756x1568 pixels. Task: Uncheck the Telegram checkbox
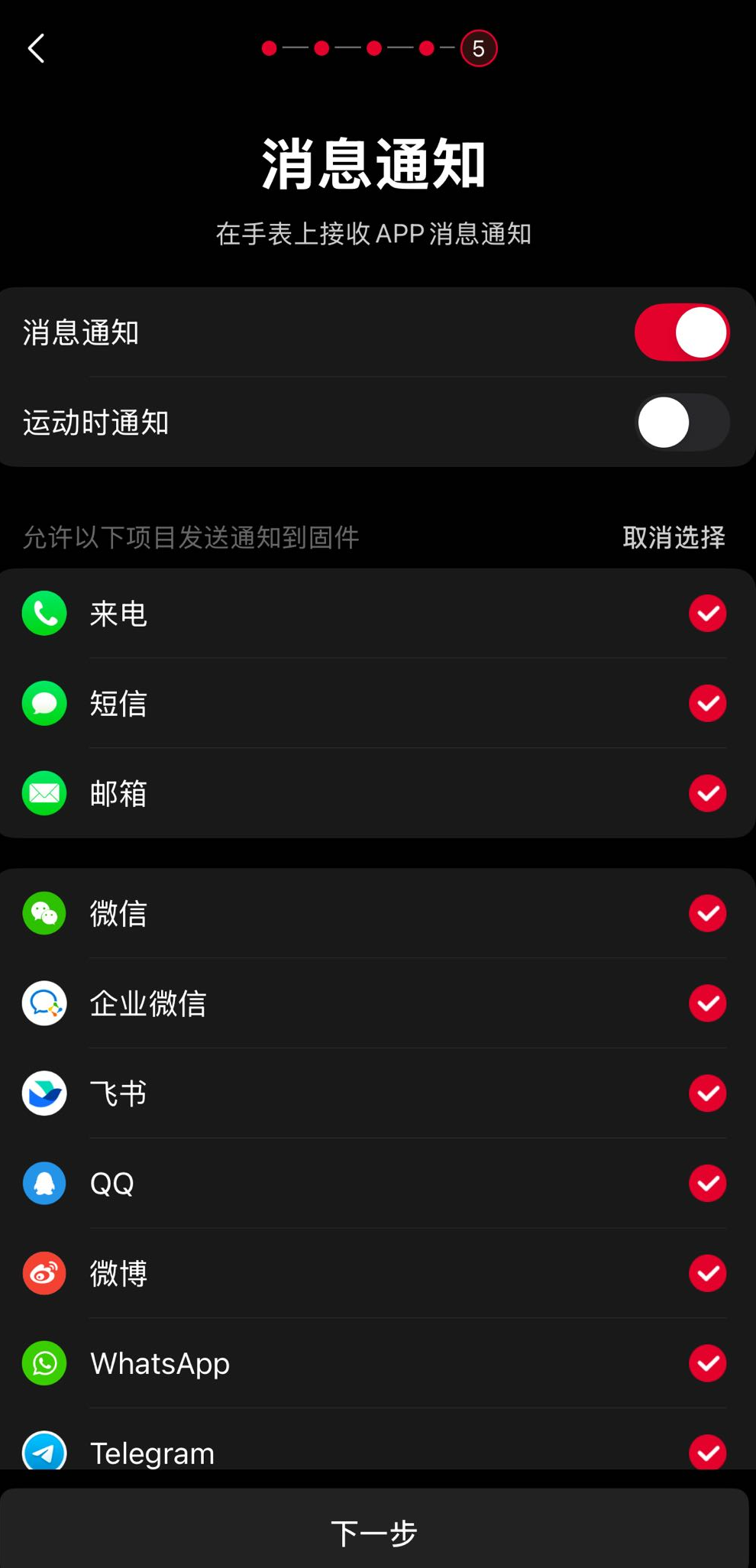coord(707,1452)
